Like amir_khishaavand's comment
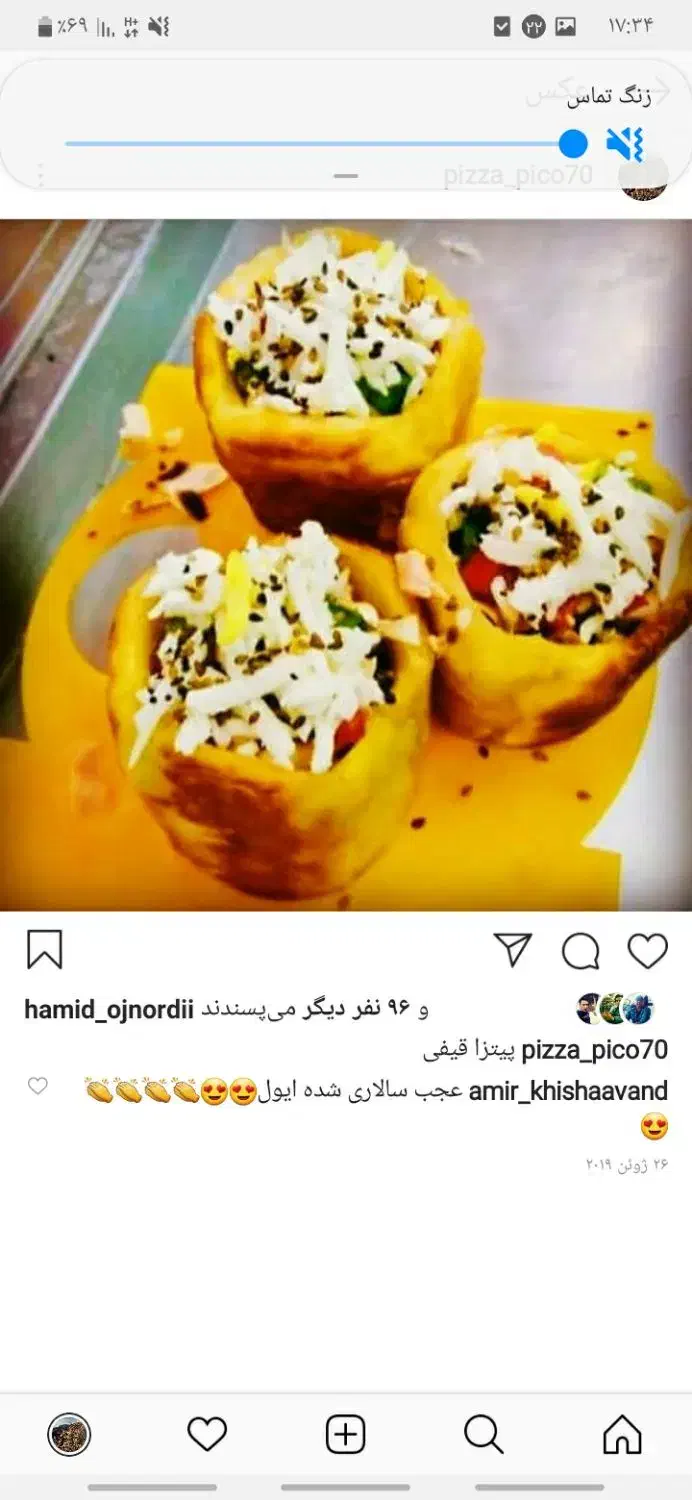This screenshot has width=692, height=1500. [x=37, y=1086]
